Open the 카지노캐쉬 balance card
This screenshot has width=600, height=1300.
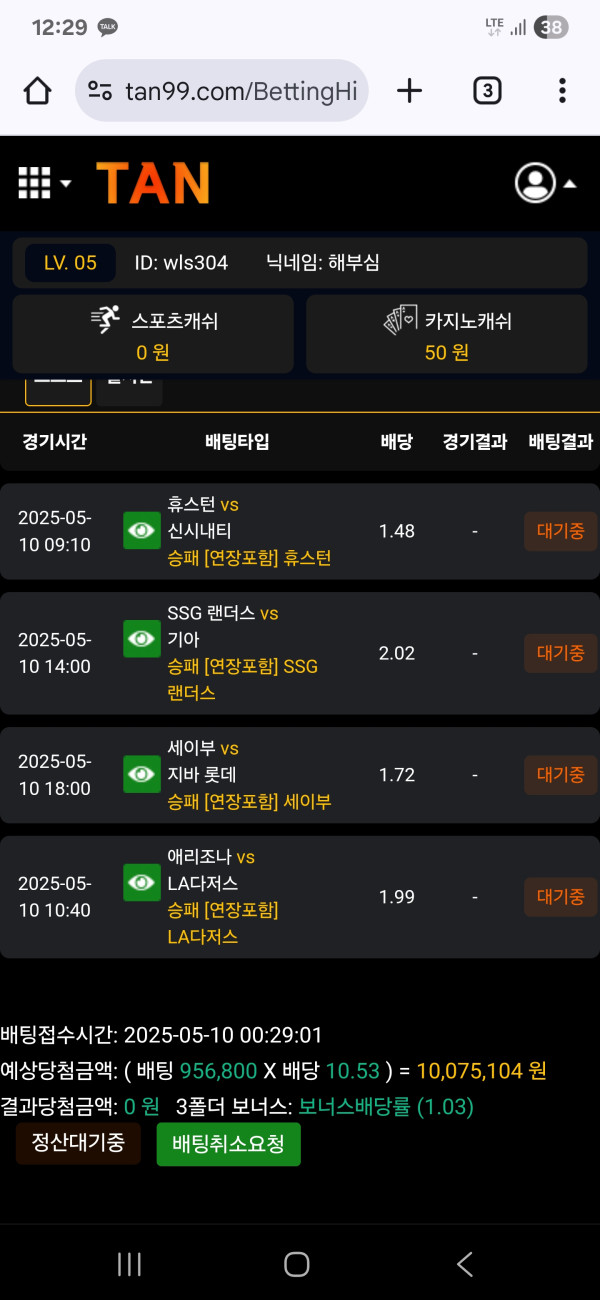[447, 334]
